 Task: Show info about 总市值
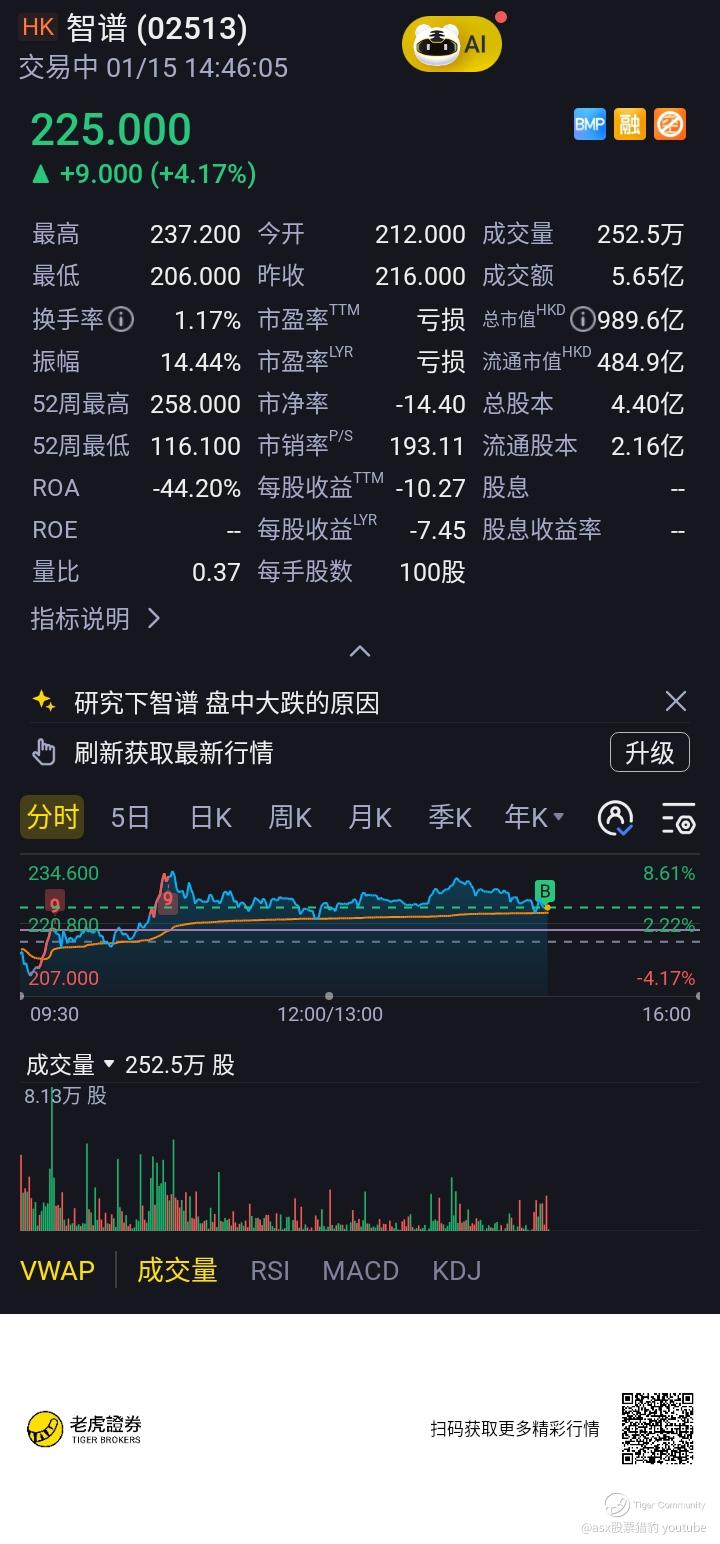tap(582, 320)
